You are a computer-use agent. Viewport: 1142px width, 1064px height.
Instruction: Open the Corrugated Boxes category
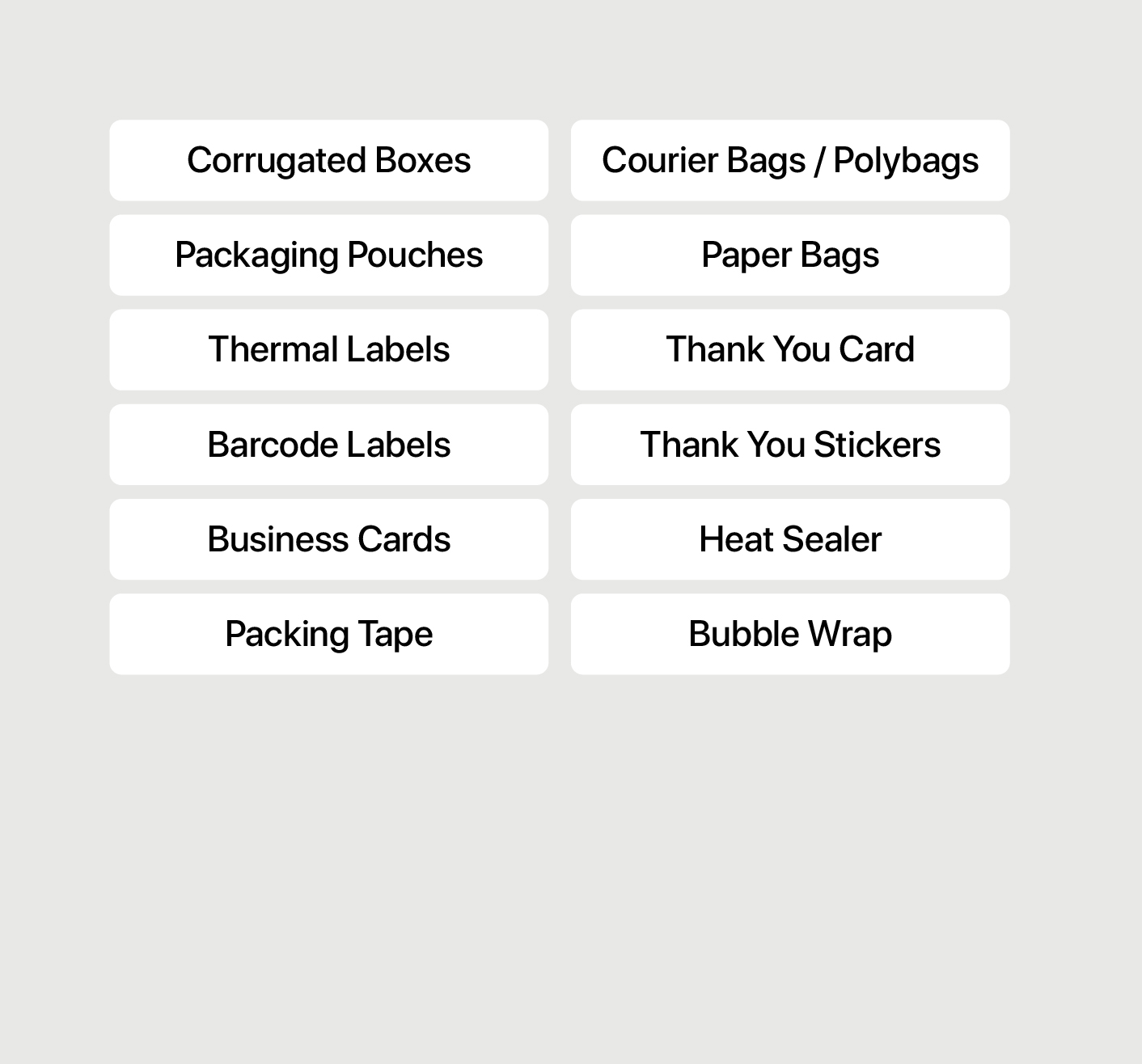click(x=328, y=160)
